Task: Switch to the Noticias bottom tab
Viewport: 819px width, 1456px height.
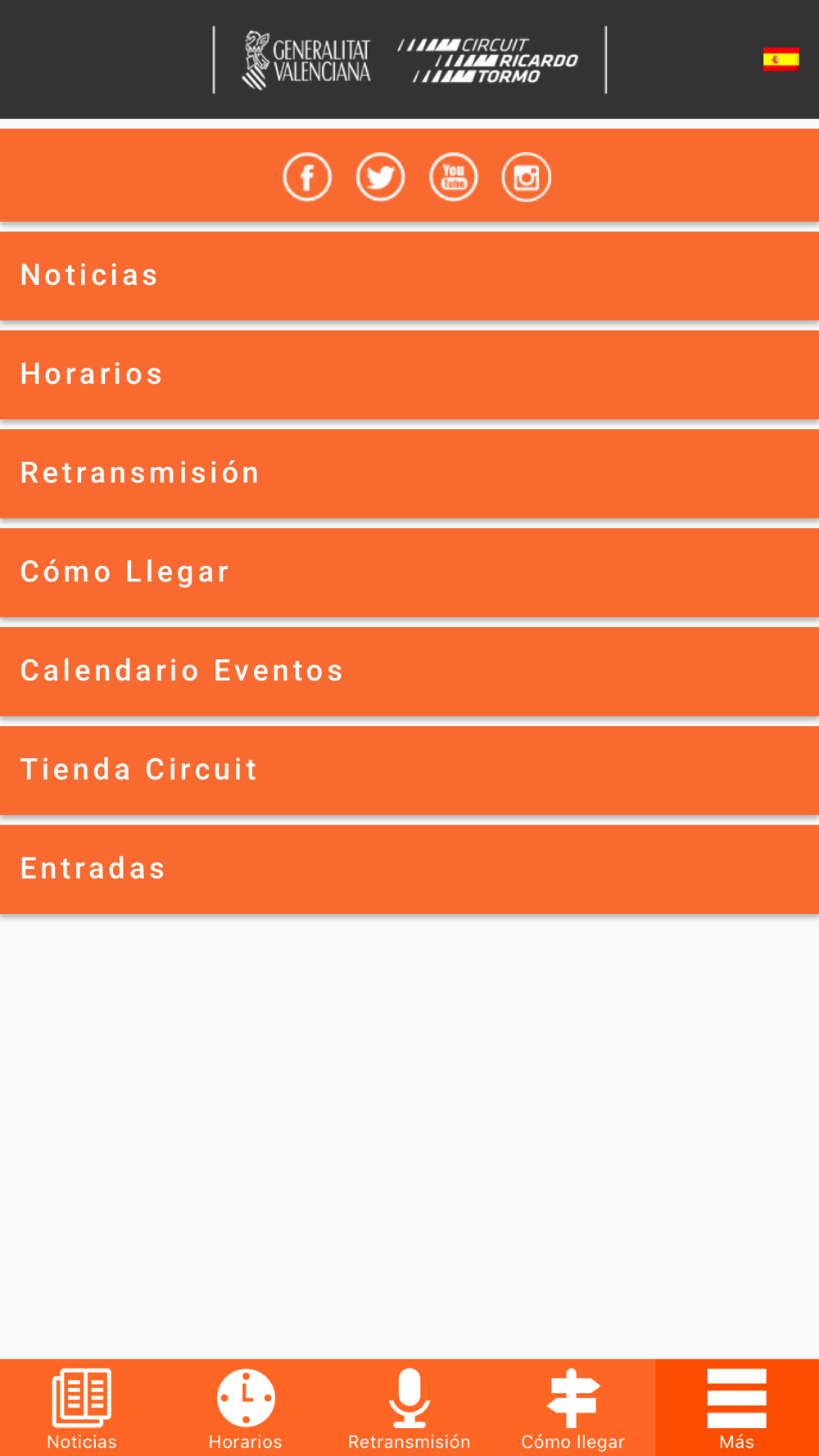Action: (82, 1408)
